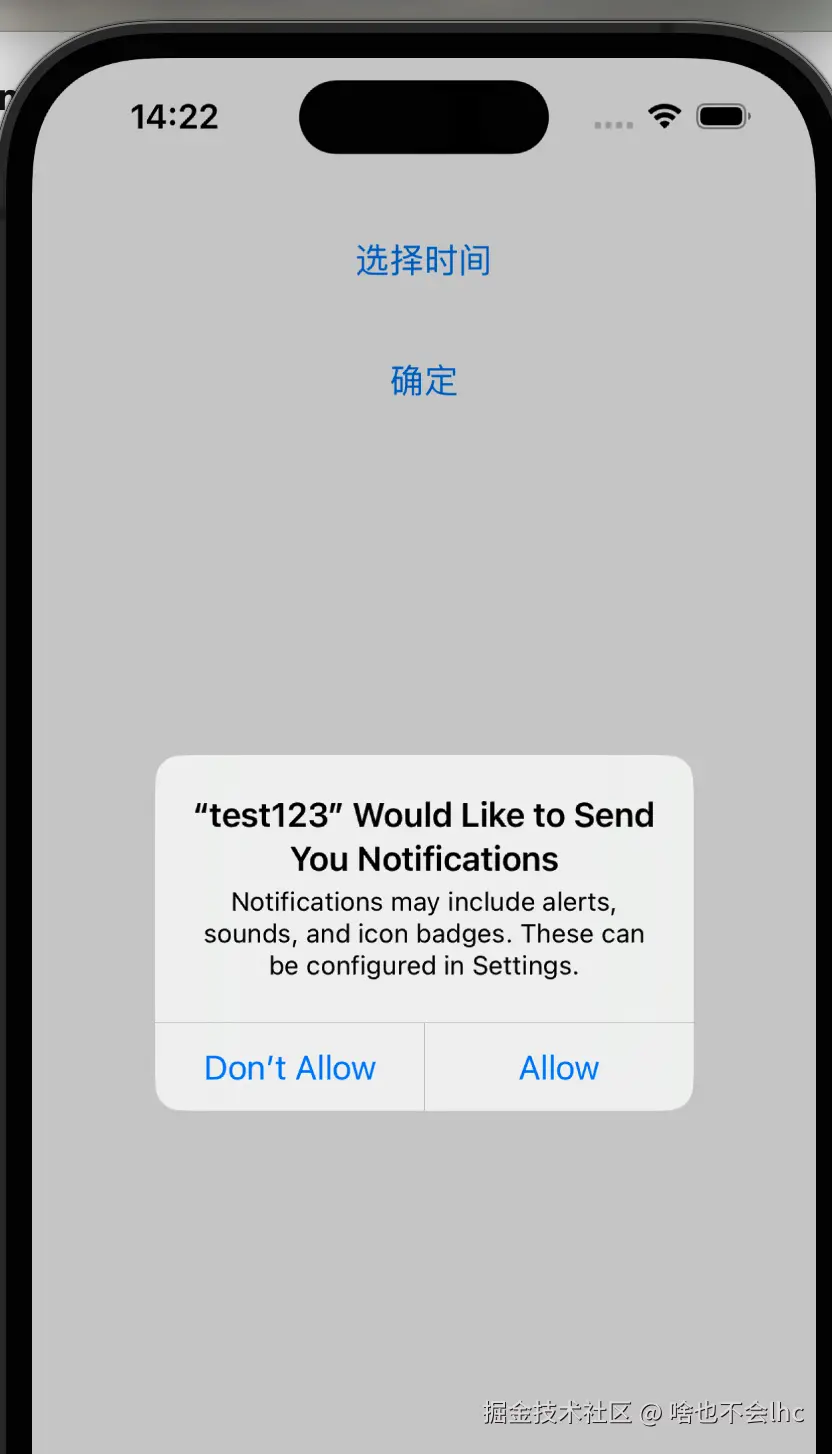
Task: Tap the 选择时间 button
Action: (423, 261)
